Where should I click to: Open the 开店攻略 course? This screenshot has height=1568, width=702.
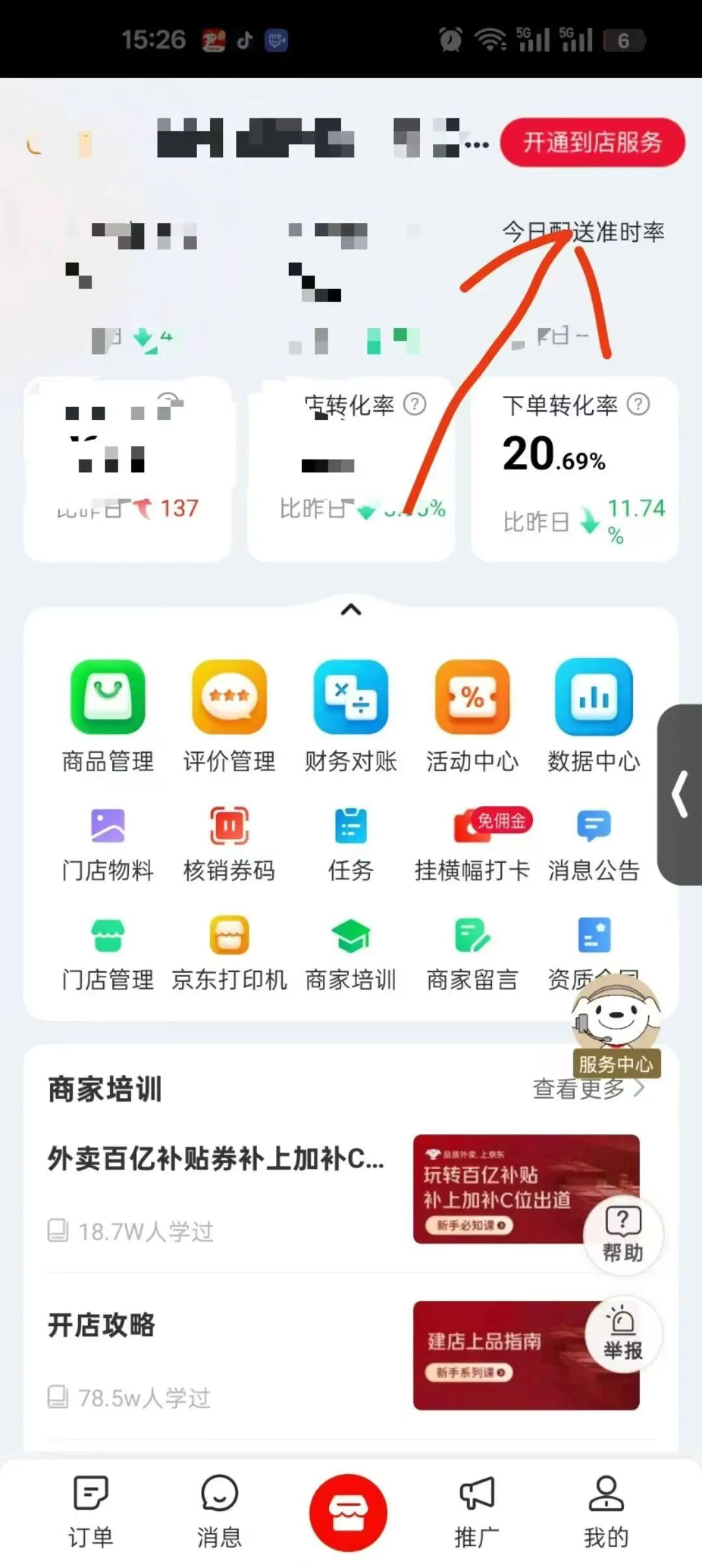coord(102,1325)
